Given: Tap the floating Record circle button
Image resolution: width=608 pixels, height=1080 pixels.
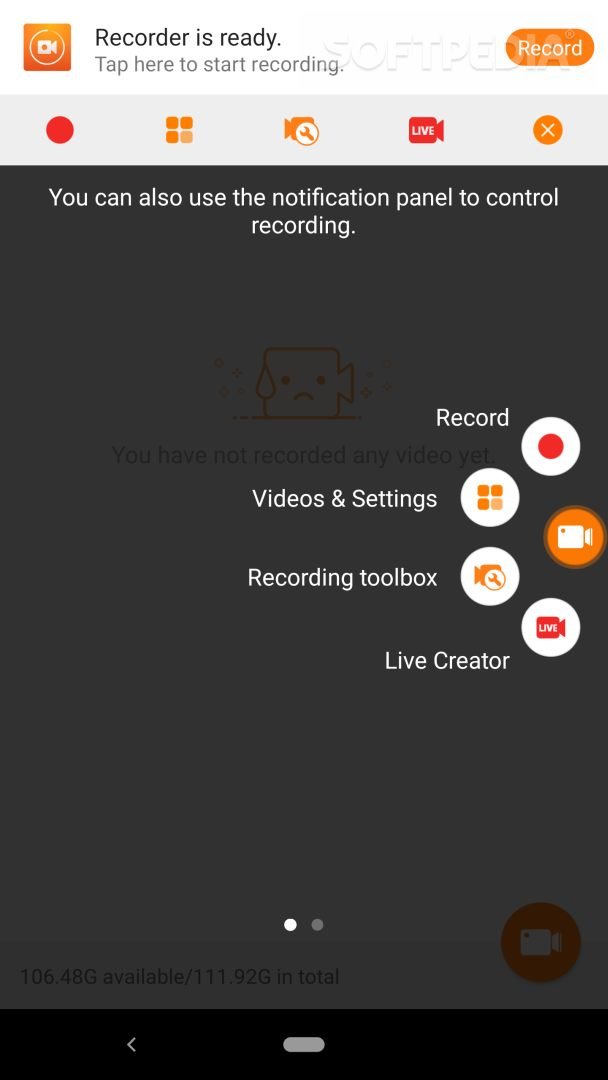Looking at the screenshot, I should [550, 446].
